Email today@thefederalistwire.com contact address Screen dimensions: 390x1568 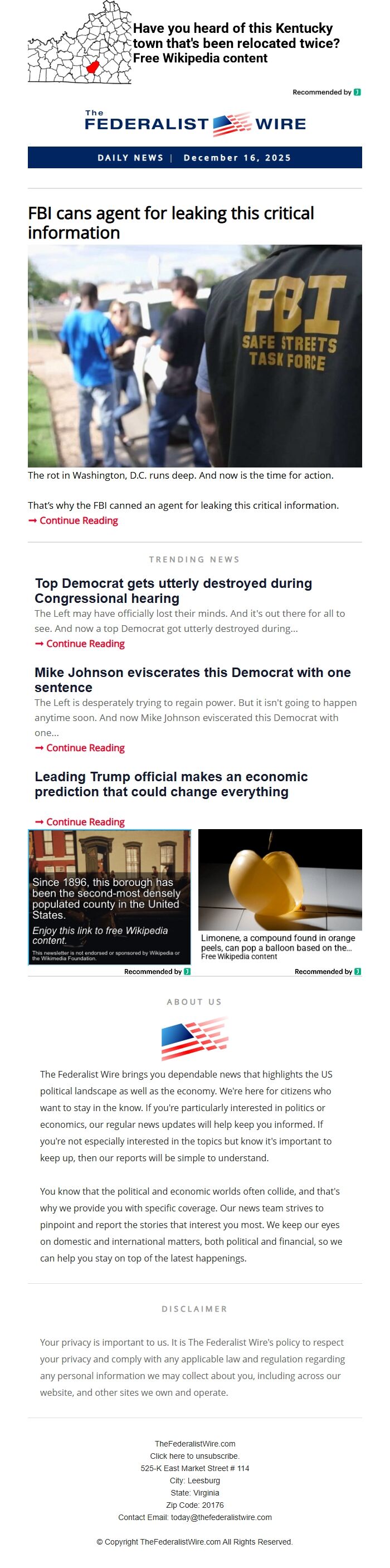[x=221, y=1517]
